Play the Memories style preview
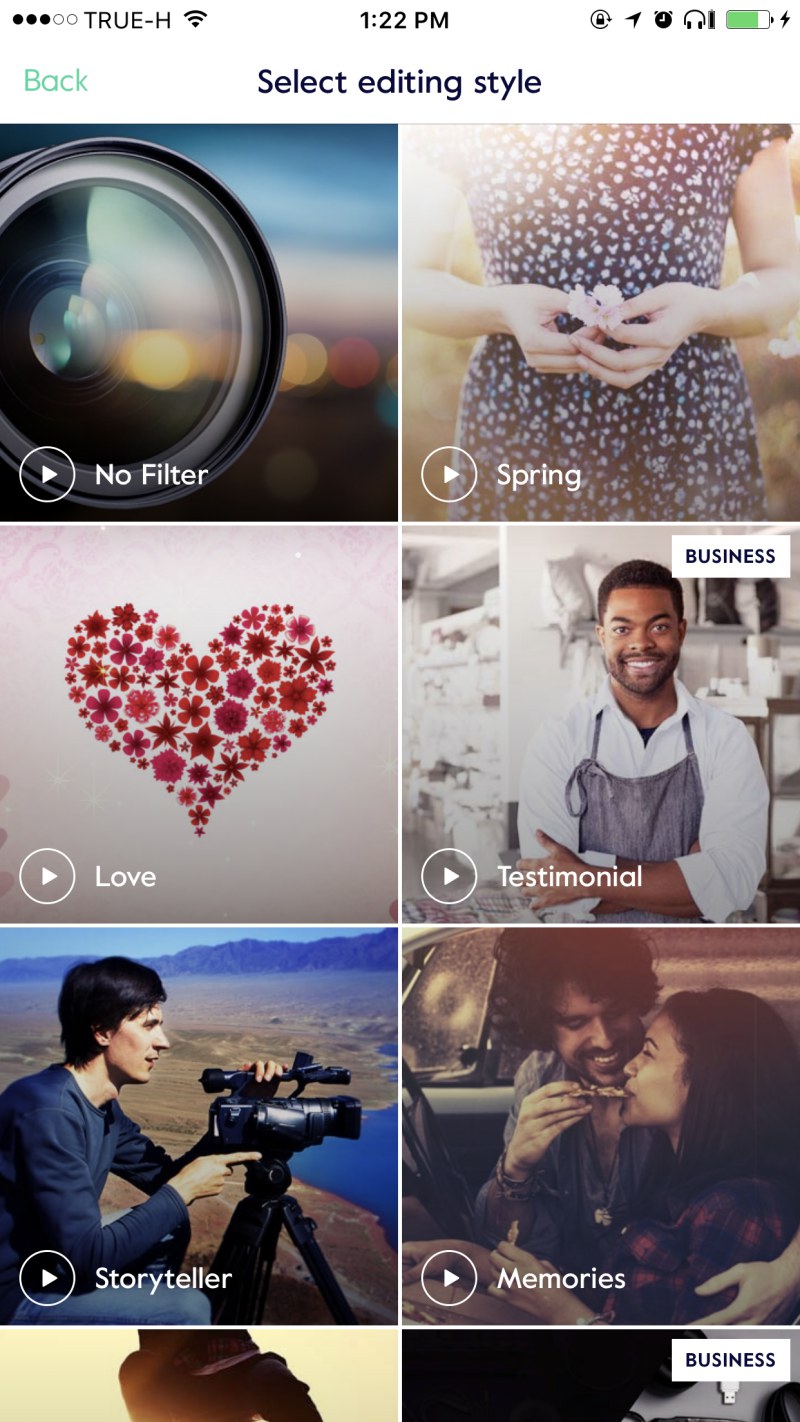The image size is (800, 1422). (449, 1278)
